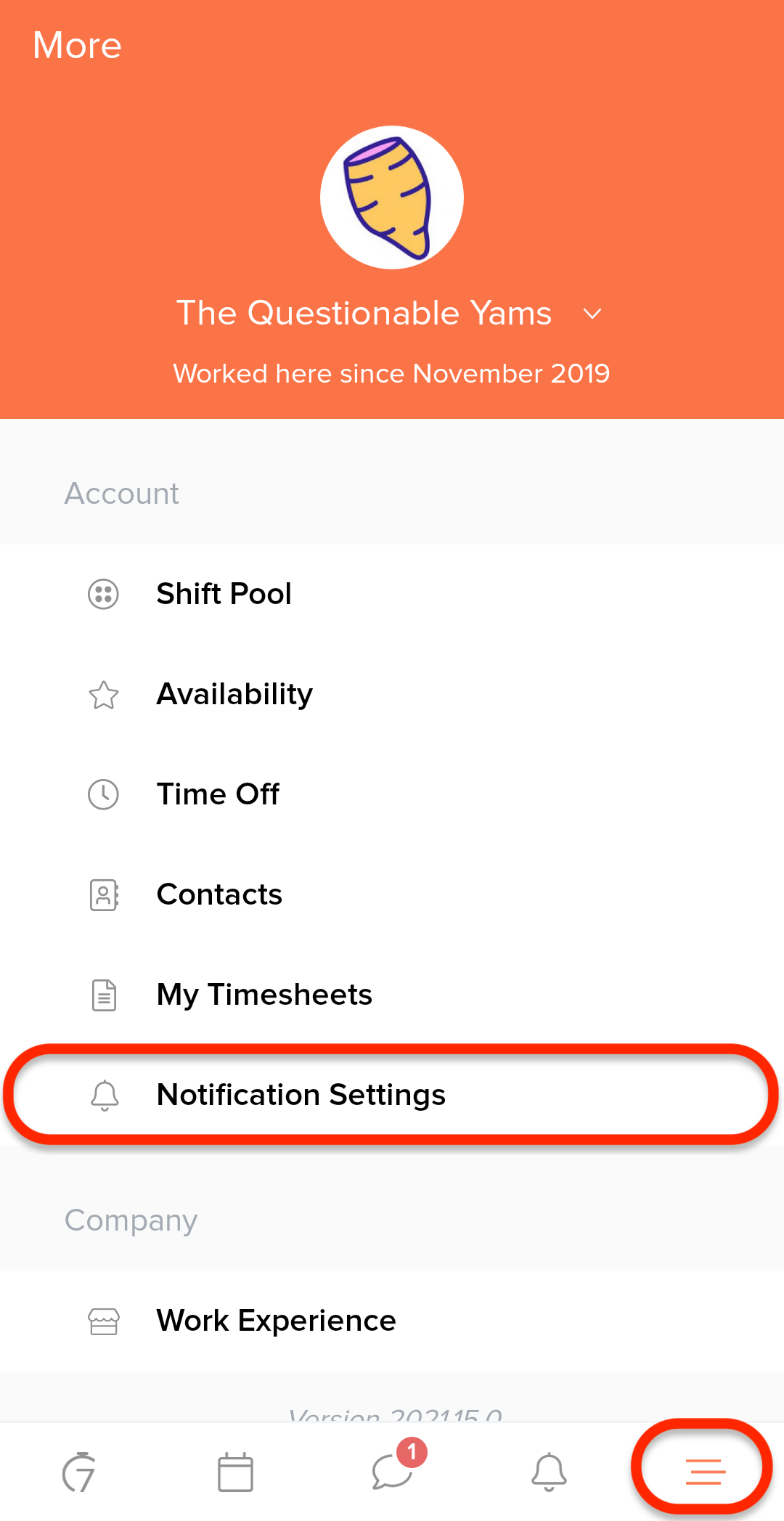Open Notification Settings

[x=301, y=1095]
